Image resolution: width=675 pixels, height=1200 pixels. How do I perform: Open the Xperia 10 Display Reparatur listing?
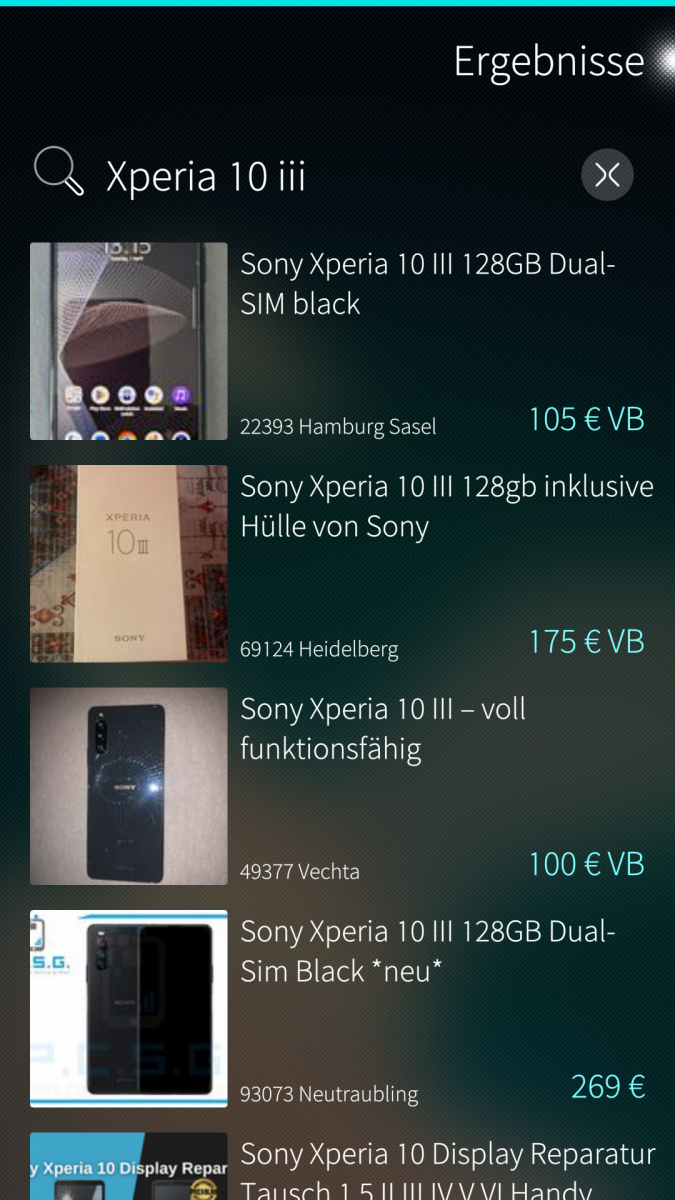[340, 1170]
